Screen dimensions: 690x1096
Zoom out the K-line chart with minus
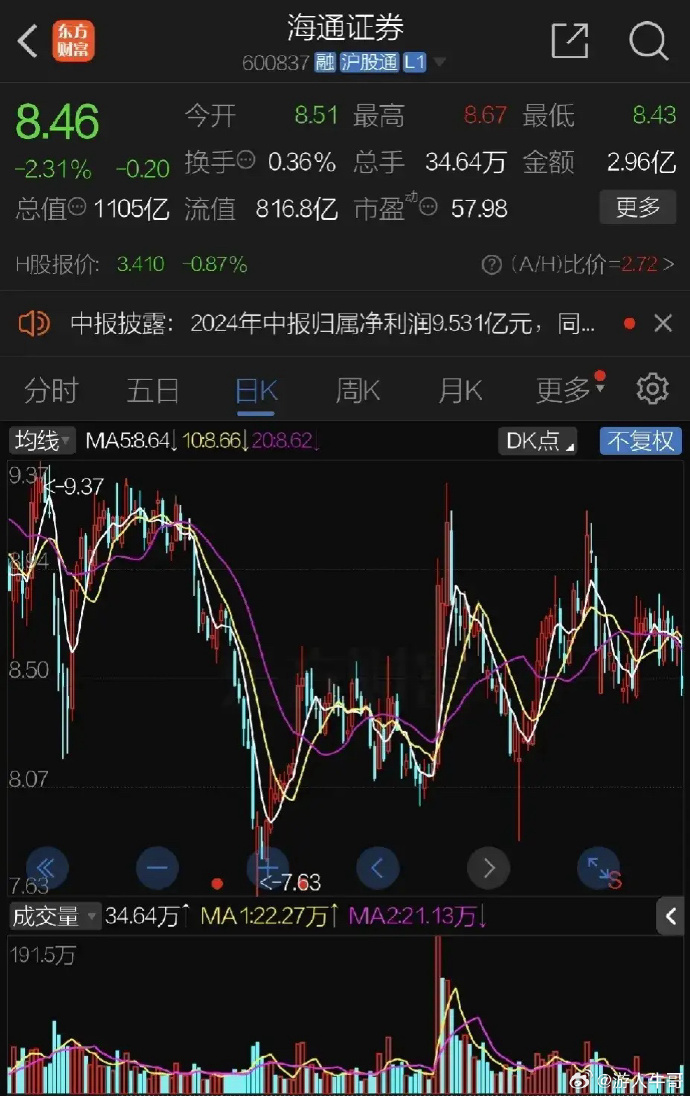pos(156,867)
